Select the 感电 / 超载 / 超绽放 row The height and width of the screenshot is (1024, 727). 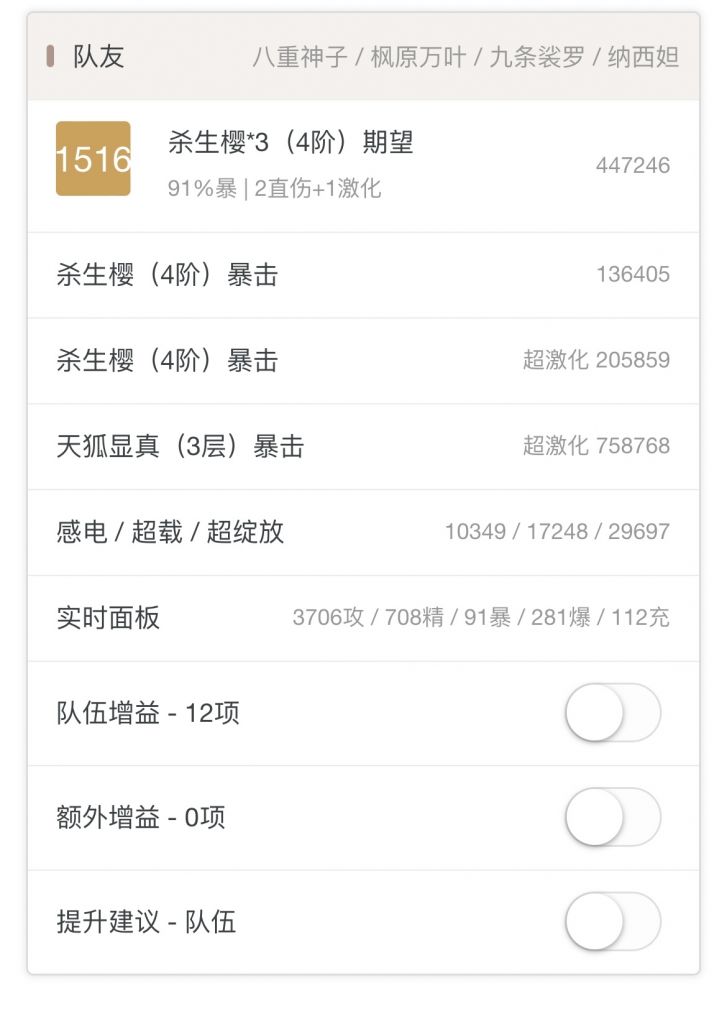click(168, 532)
